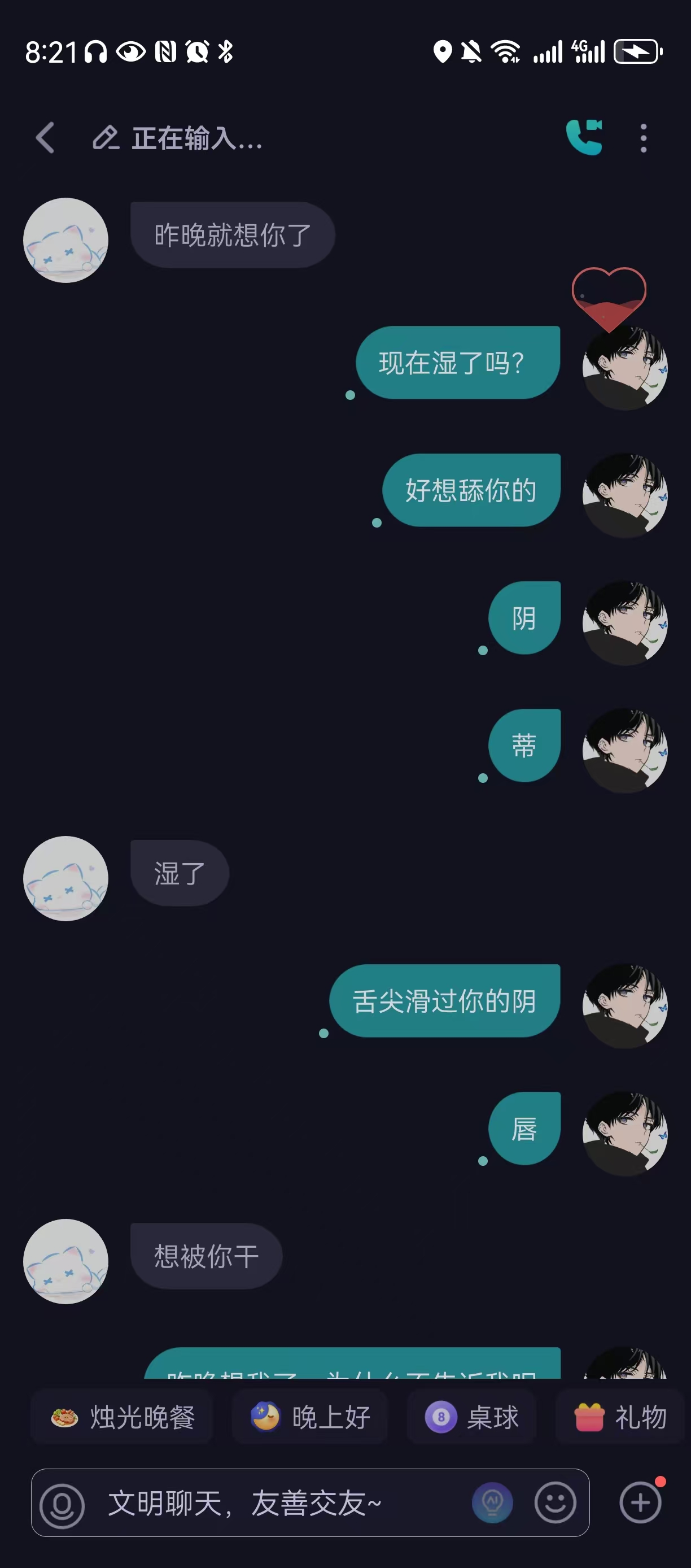
Task: Tap the 烛光晚餐 quick chip
Action: (x=123, y=1418)
